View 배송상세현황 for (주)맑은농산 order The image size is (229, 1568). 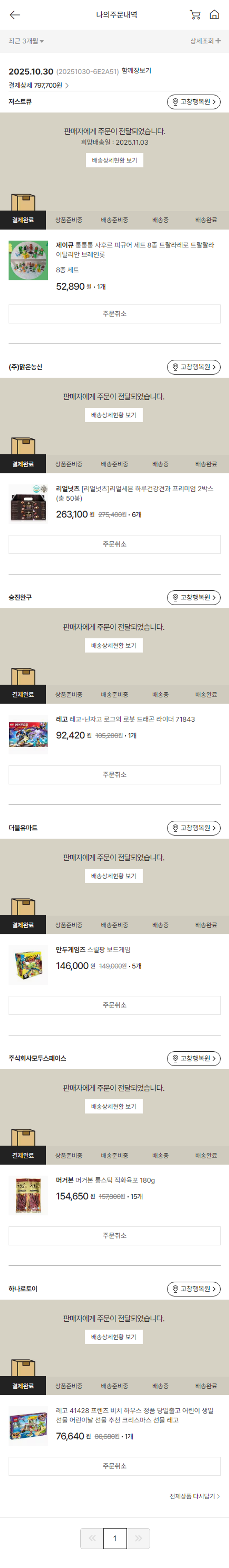[114, 415]
